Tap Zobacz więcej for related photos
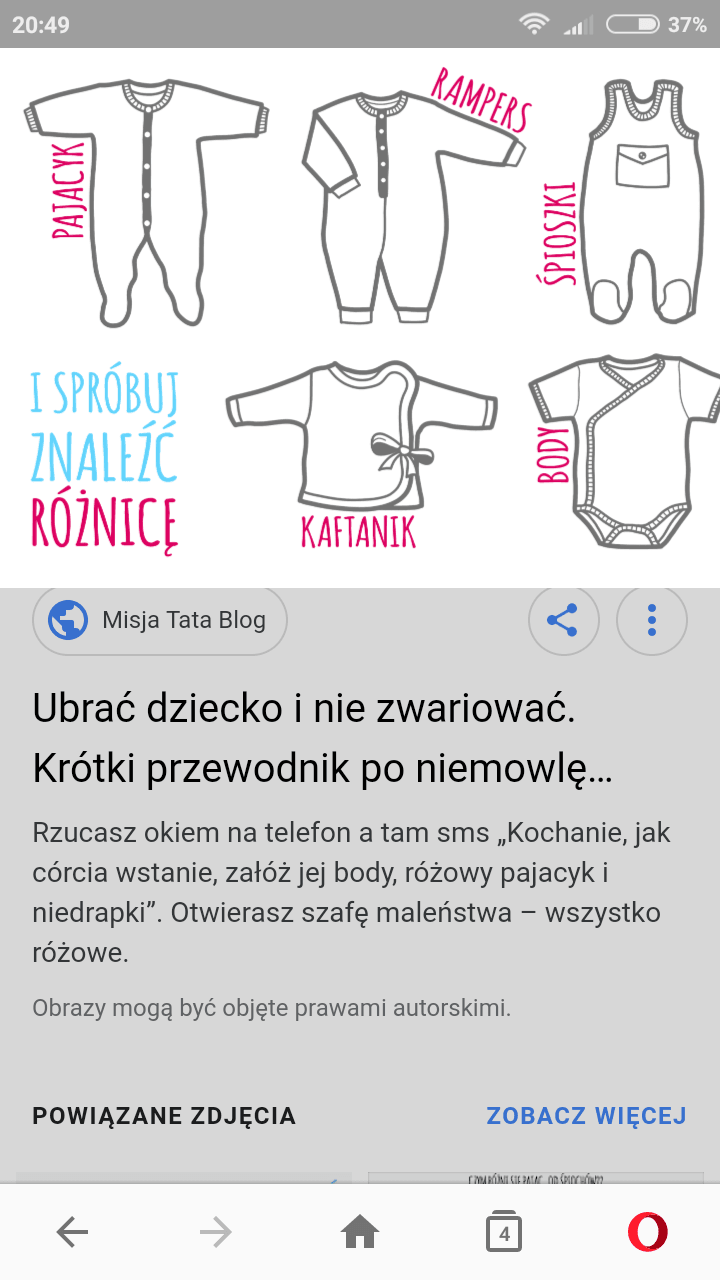 click(x=586, y=1116)
